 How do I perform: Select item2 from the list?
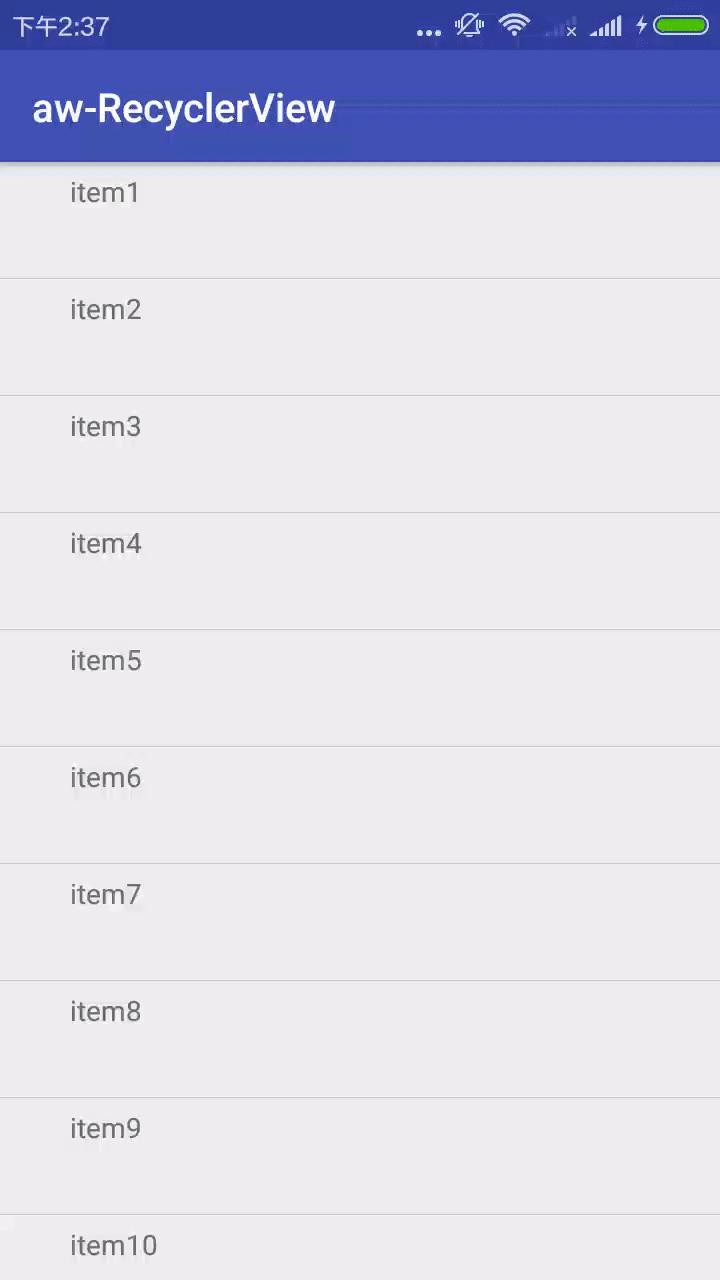106,310
